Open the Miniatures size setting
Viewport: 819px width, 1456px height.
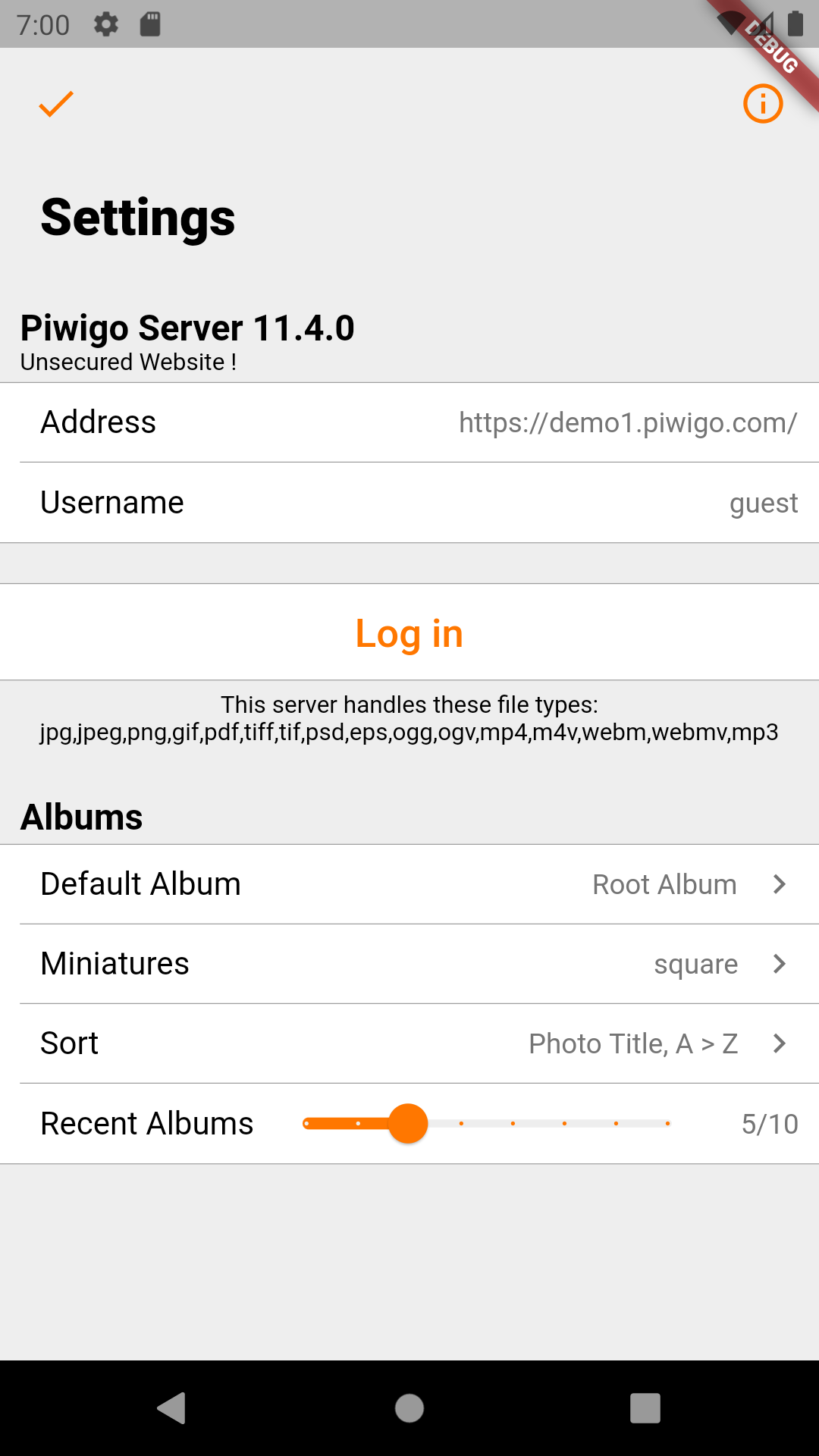pyautogui.click(x=409, y=964)
